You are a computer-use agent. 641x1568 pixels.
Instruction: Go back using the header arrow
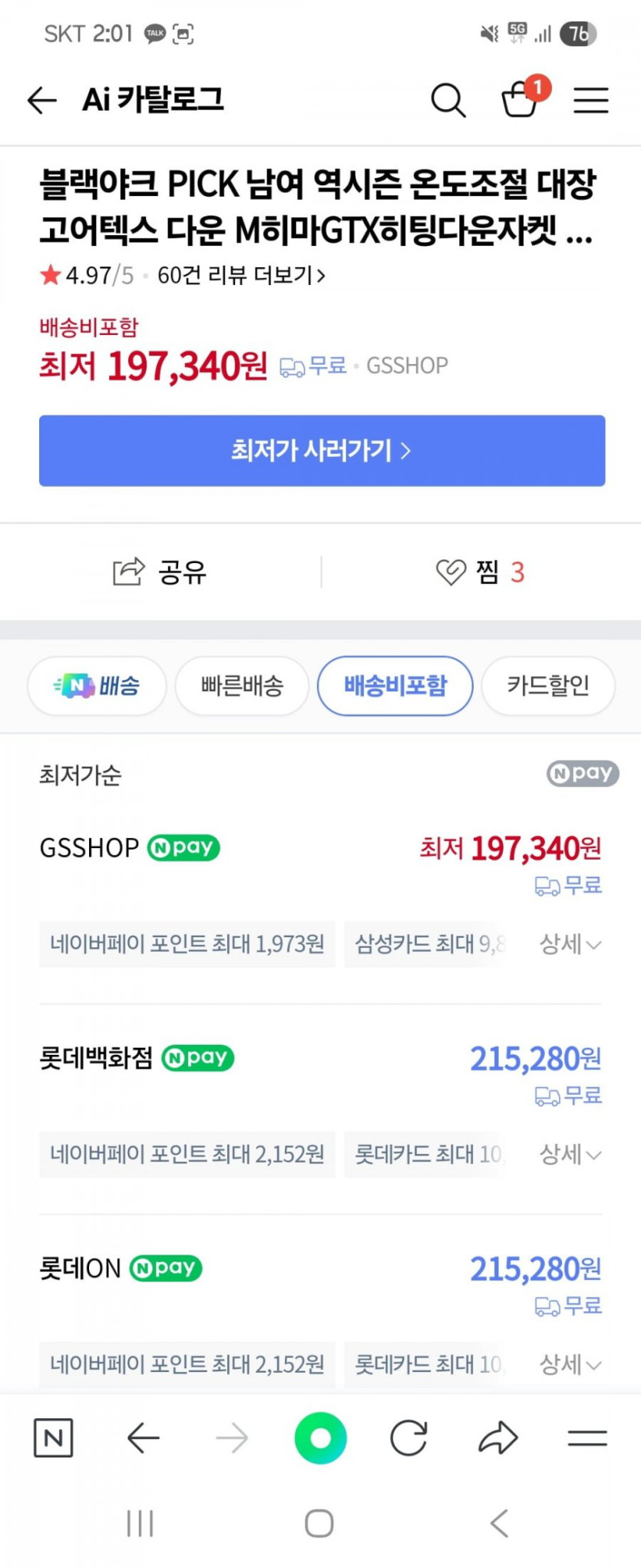tap(42, 100)
